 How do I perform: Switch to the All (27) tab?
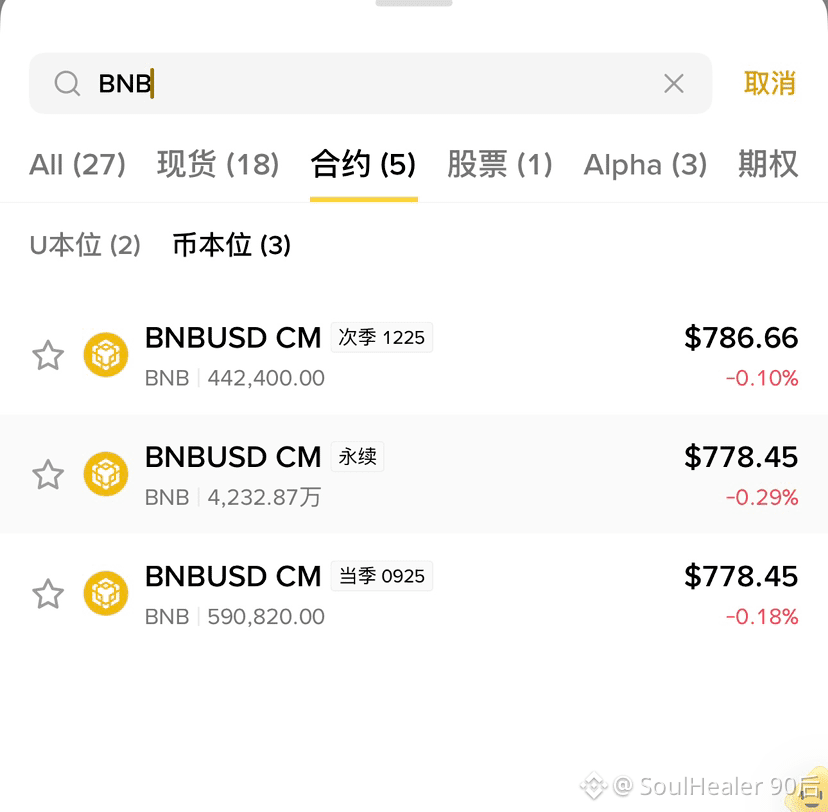[77, 164]
